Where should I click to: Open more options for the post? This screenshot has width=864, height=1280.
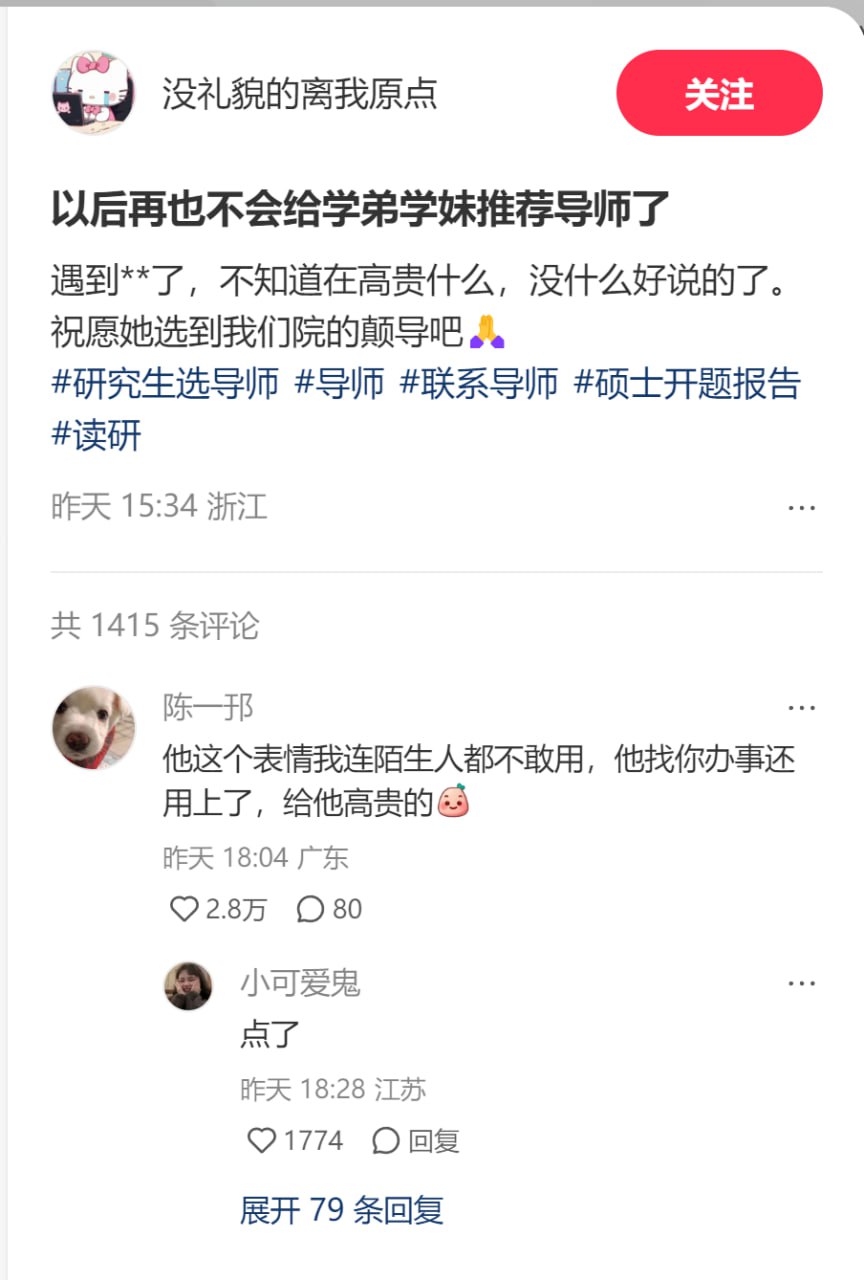[x=803, y=507]
